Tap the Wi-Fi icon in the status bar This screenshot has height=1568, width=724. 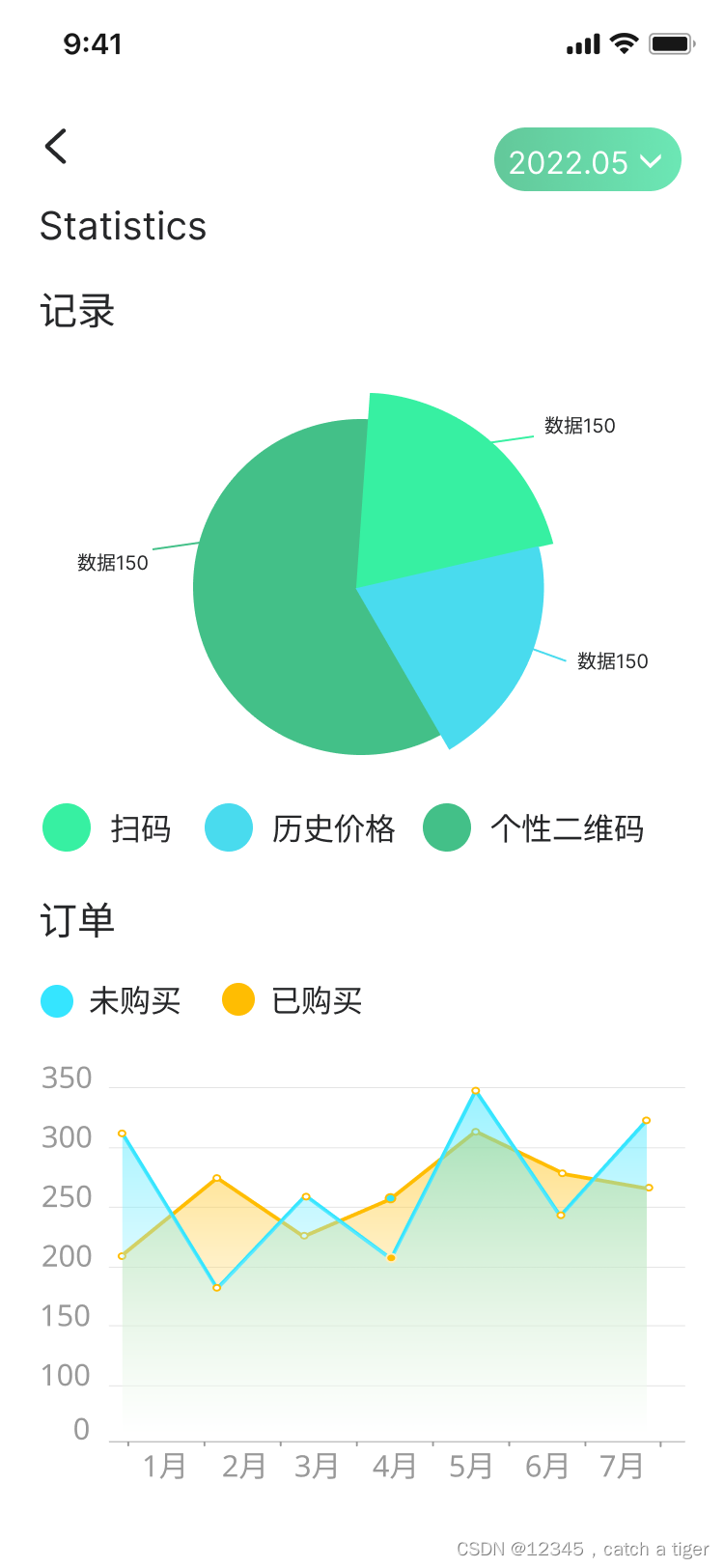[x=624, y=42]
